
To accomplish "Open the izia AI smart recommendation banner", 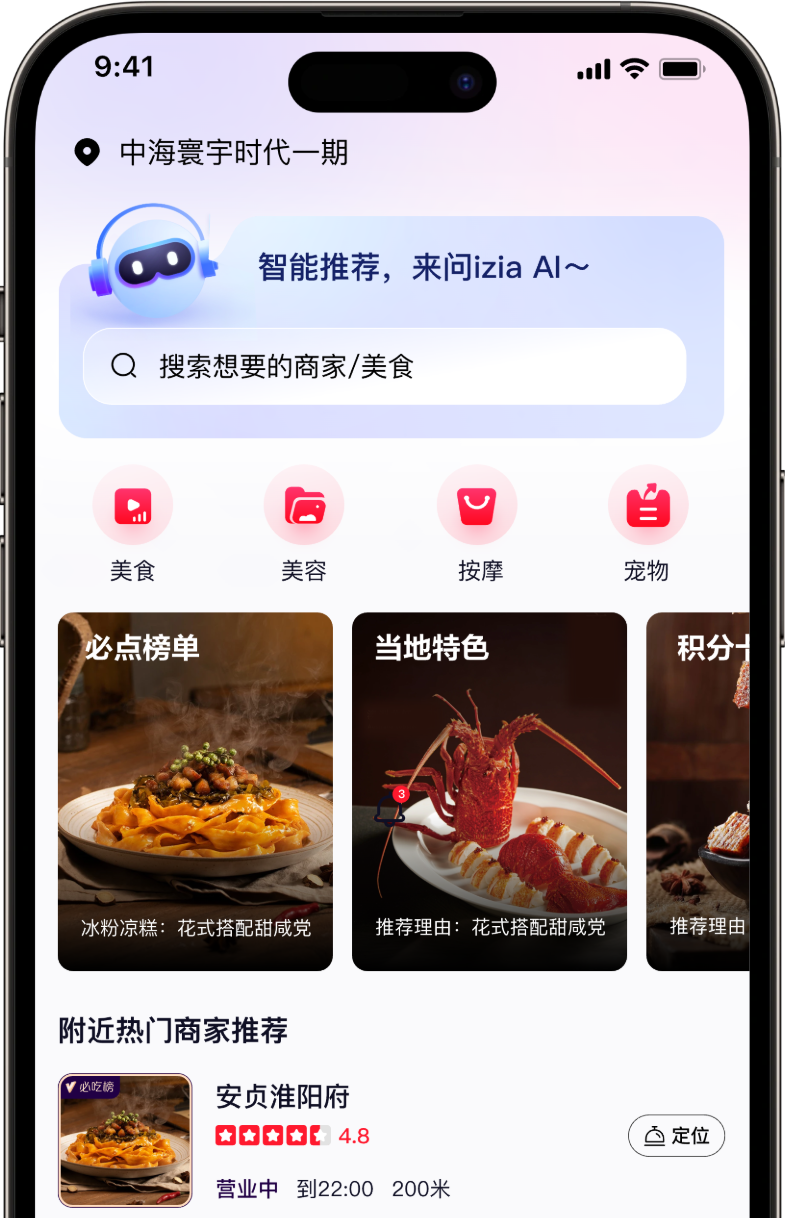I will pyautogui.click(x=423, y=268).
